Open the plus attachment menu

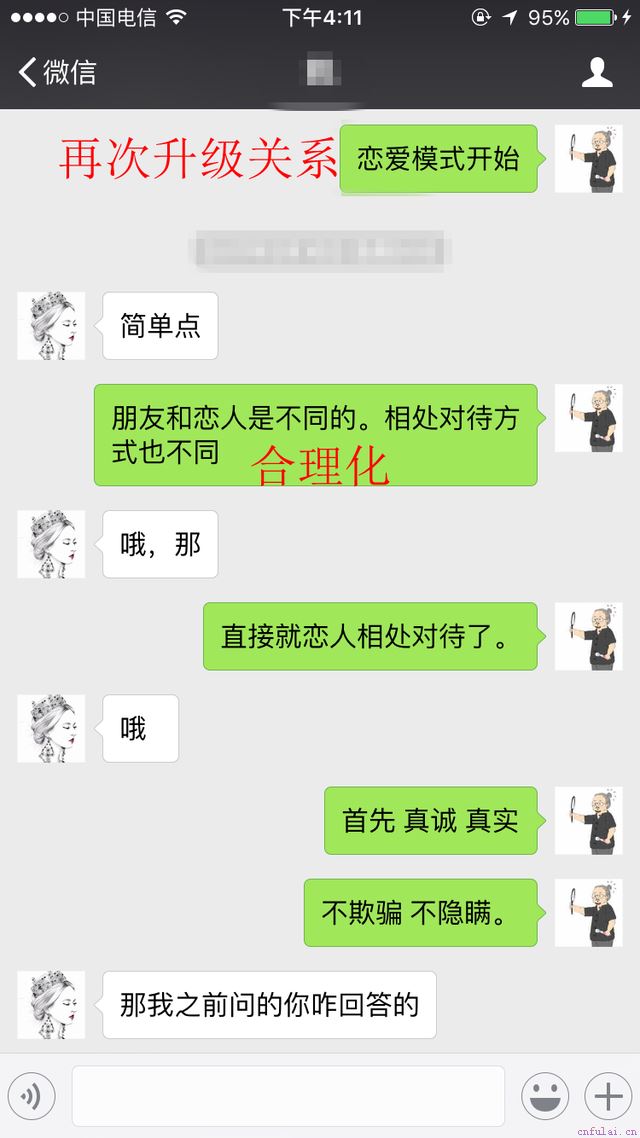608,1097
